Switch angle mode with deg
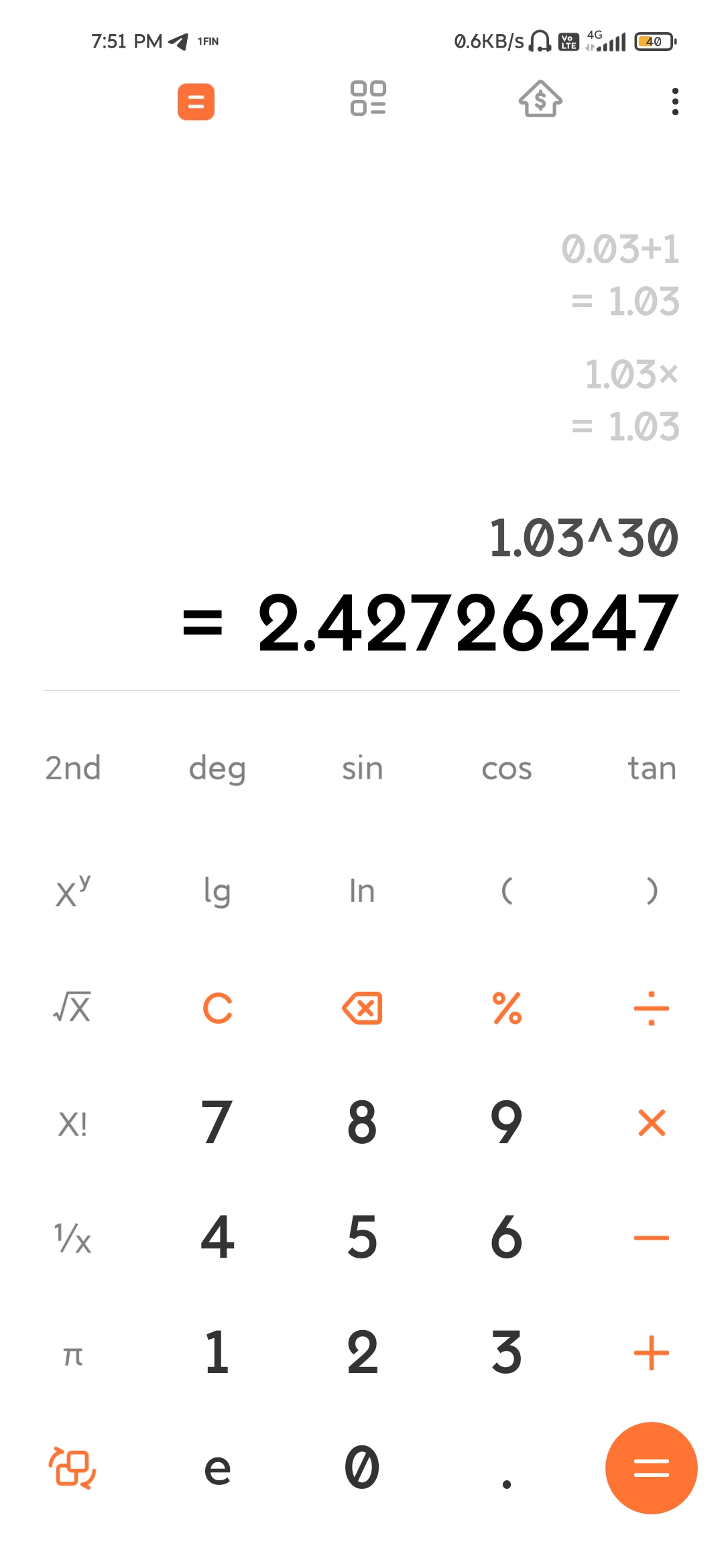The height and width of the screenshot is (1568, 724). 217,768
